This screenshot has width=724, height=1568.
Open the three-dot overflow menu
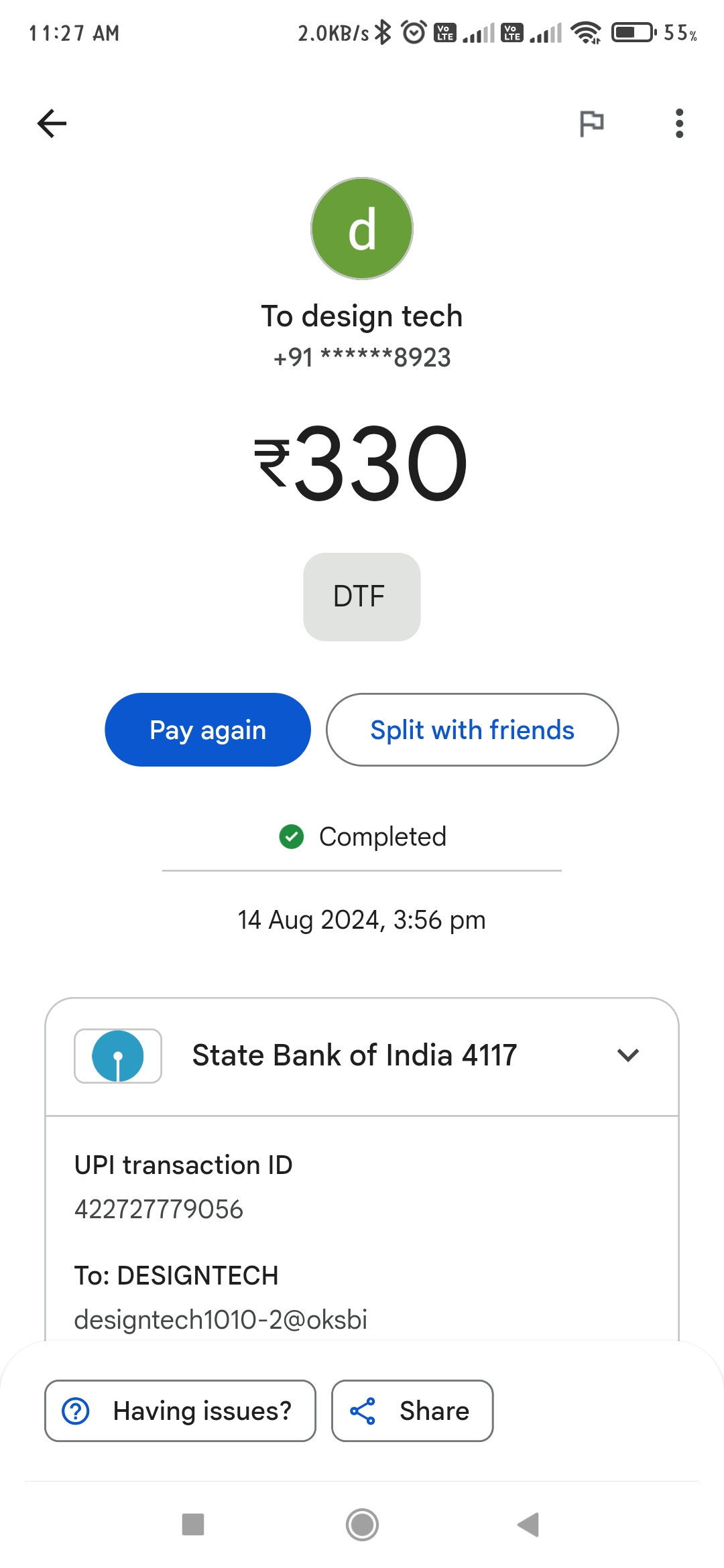tap(679, 123)
